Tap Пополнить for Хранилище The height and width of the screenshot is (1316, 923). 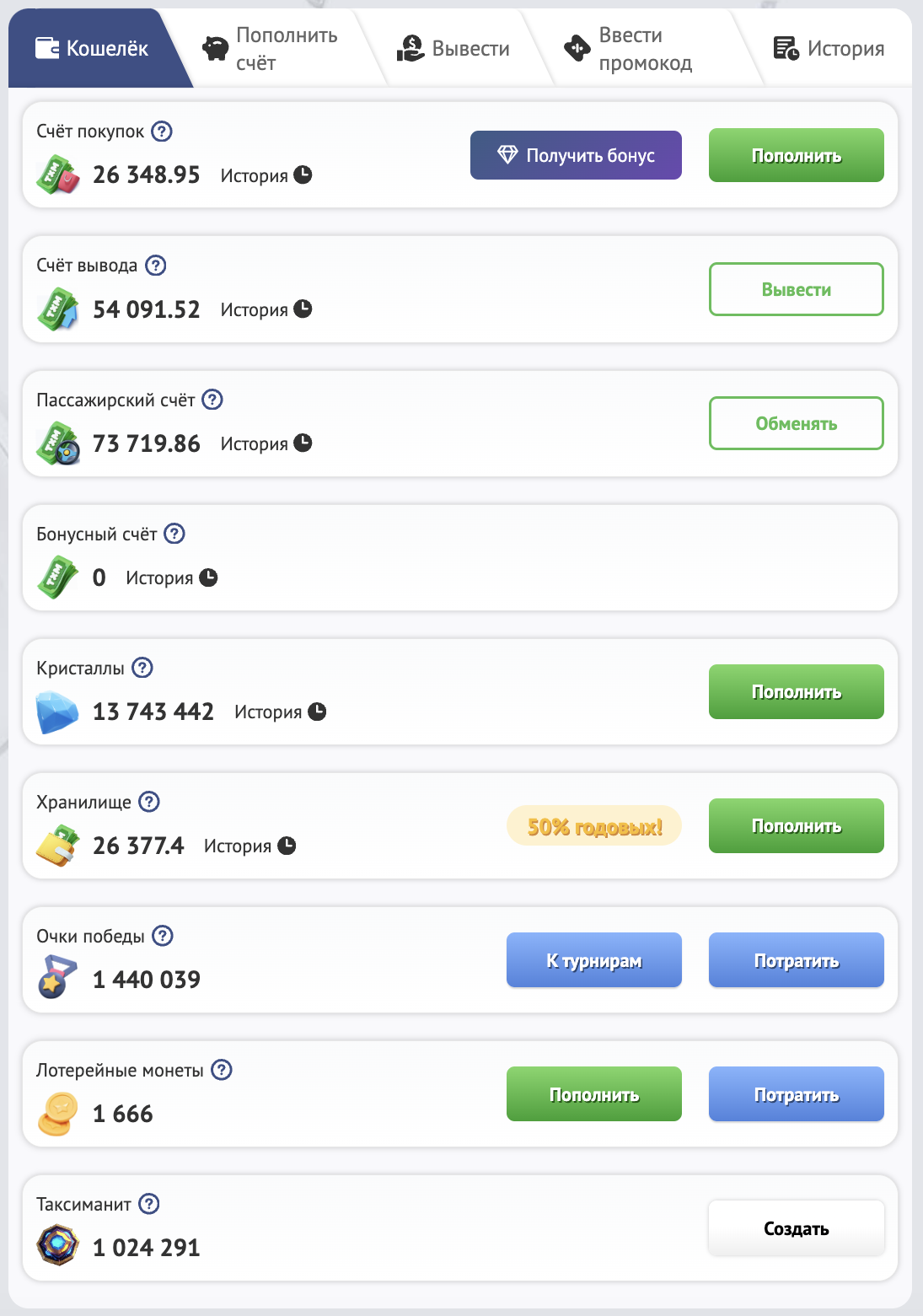[x=796, y=825]
